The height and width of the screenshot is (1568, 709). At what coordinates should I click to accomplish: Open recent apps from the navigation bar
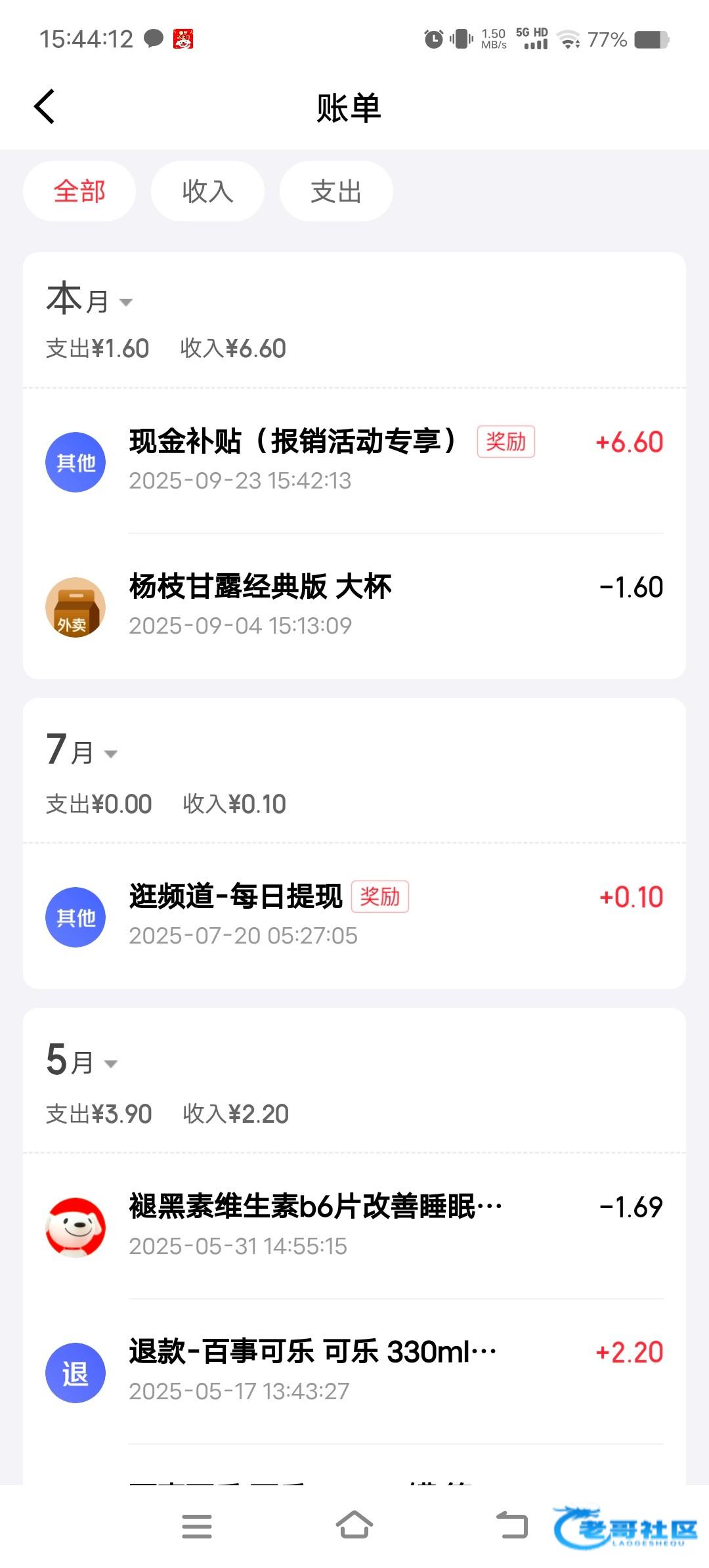(x=197, y=1526)
